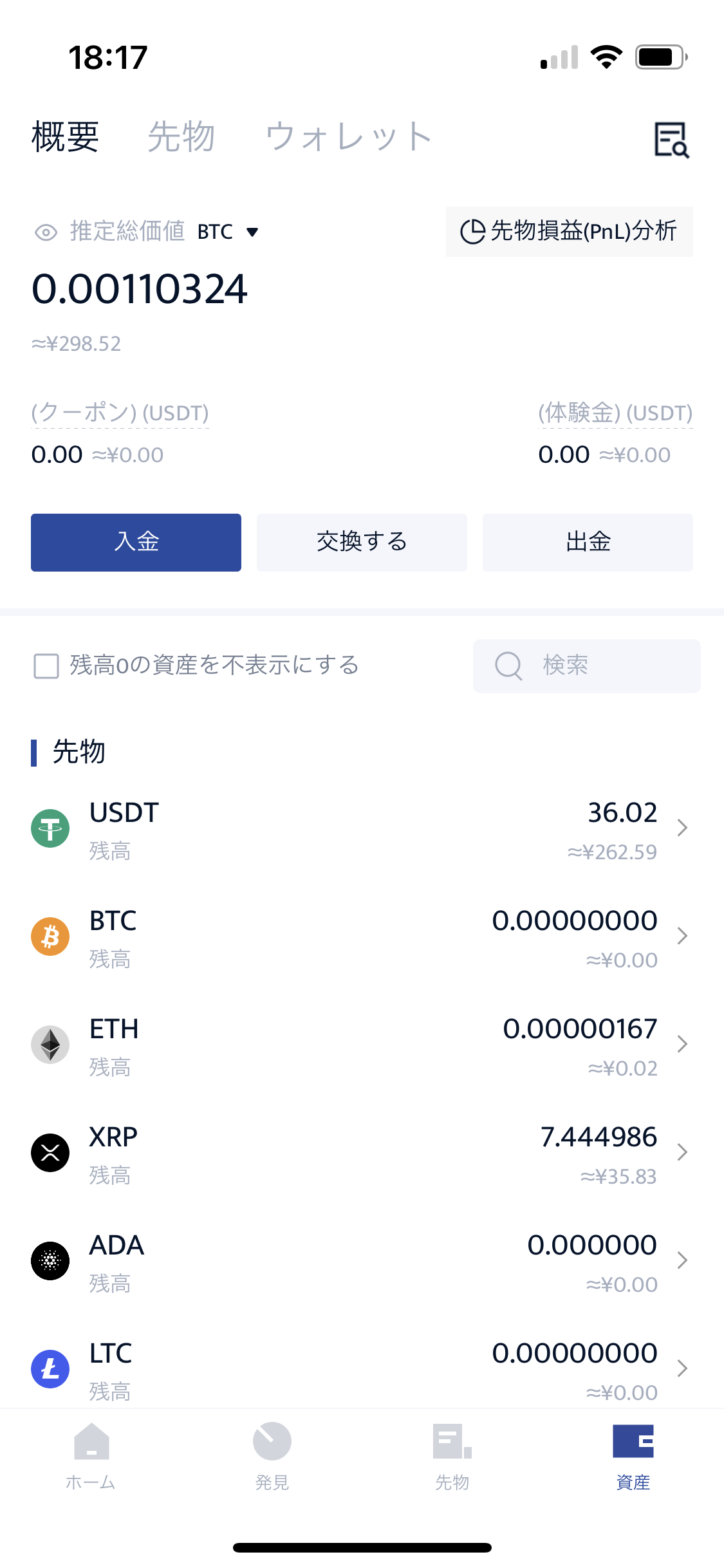This screenshot has height=1568, width=724.
Task: Tap the 交換する button
Action: (x=362, y=542)
